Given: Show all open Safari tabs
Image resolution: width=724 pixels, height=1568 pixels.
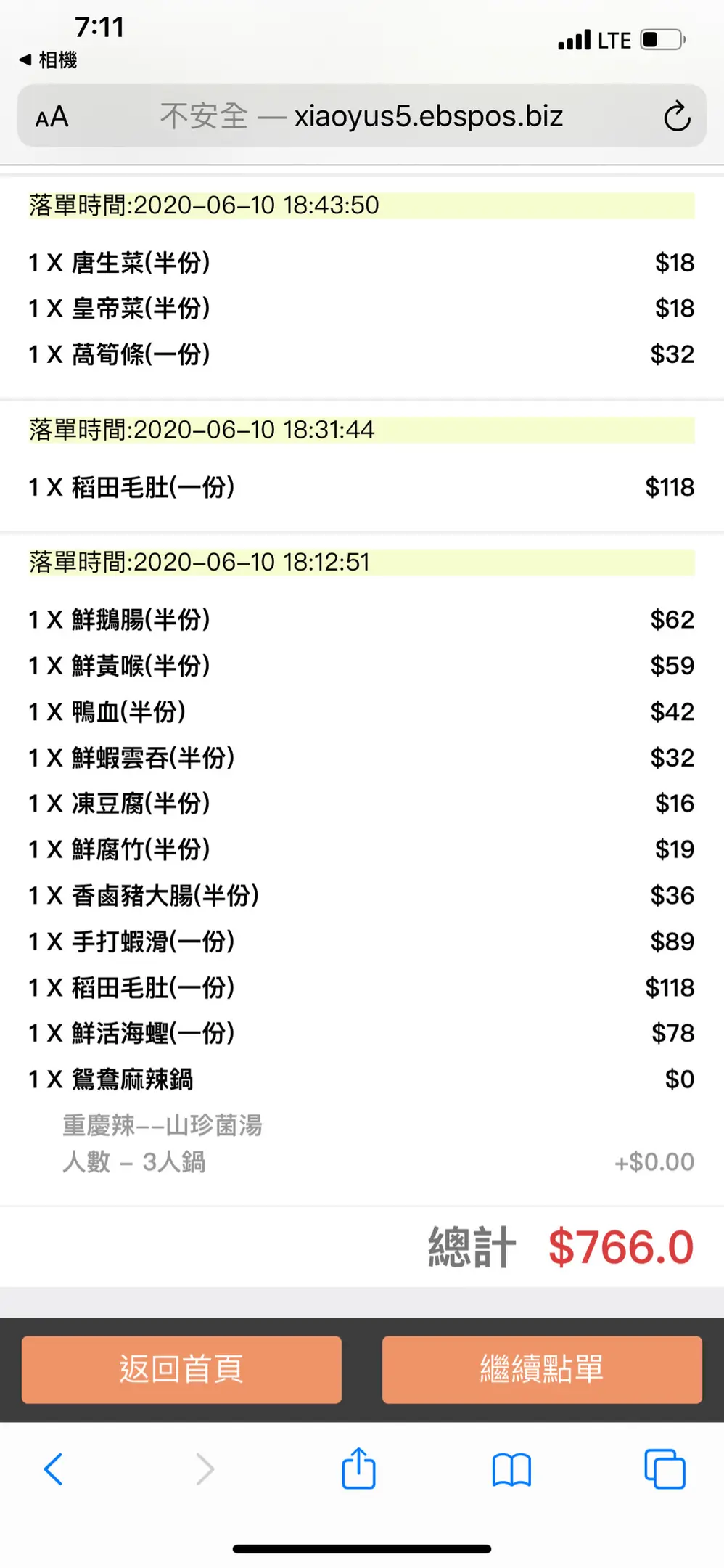Looking at the screenshot, I should tap(665, 1469).
